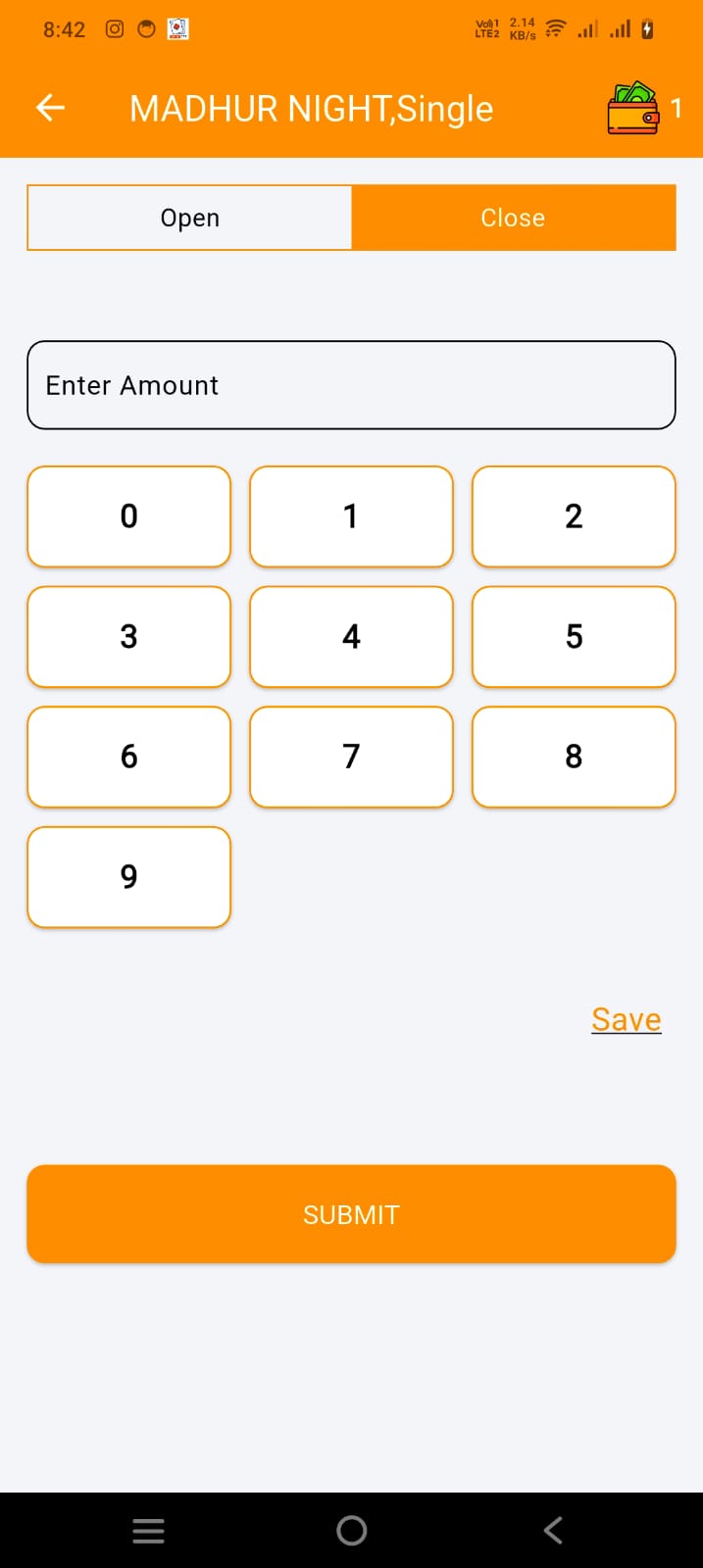Tap digit 3
The image size is (703, 1568).
click(x=128, y=637)
